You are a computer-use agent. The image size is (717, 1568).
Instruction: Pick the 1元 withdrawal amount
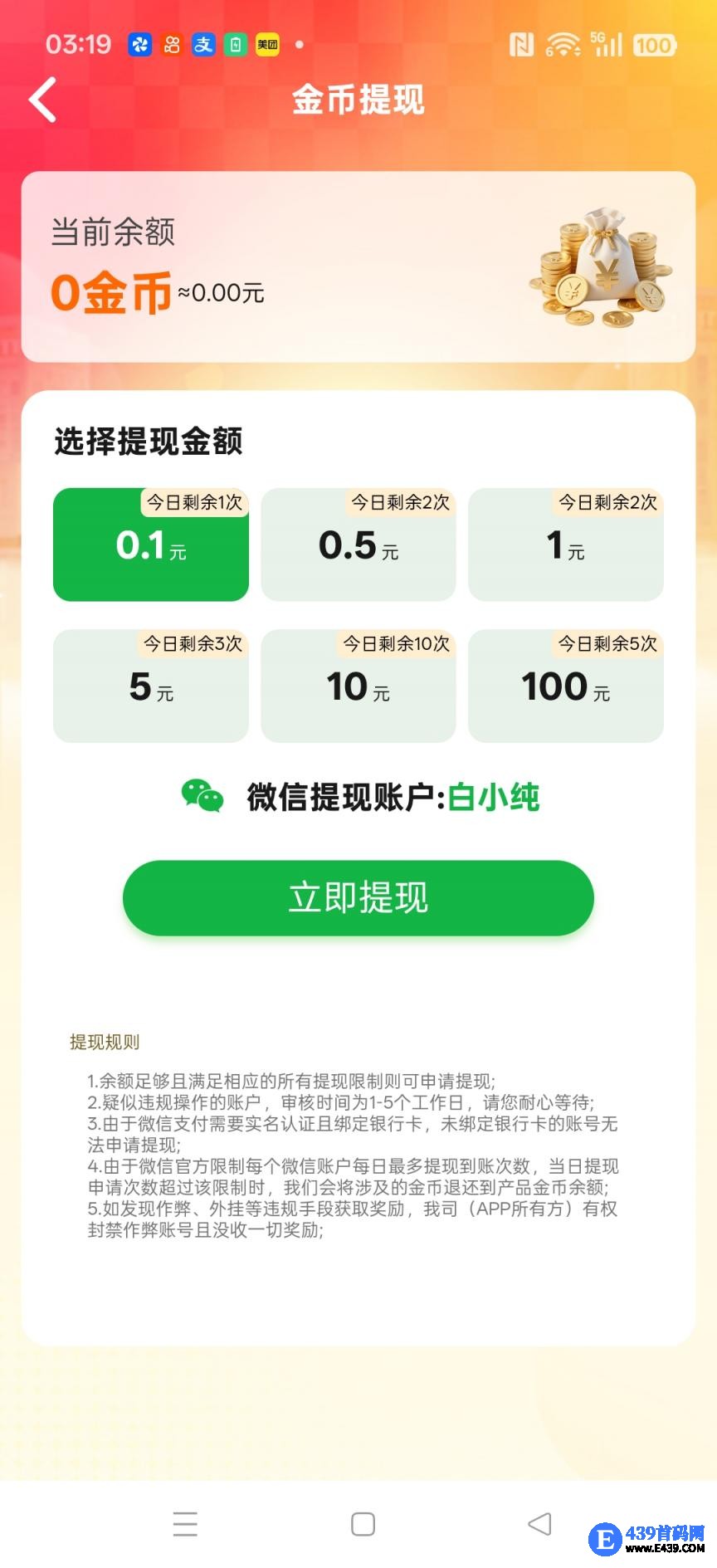[566, 545]
